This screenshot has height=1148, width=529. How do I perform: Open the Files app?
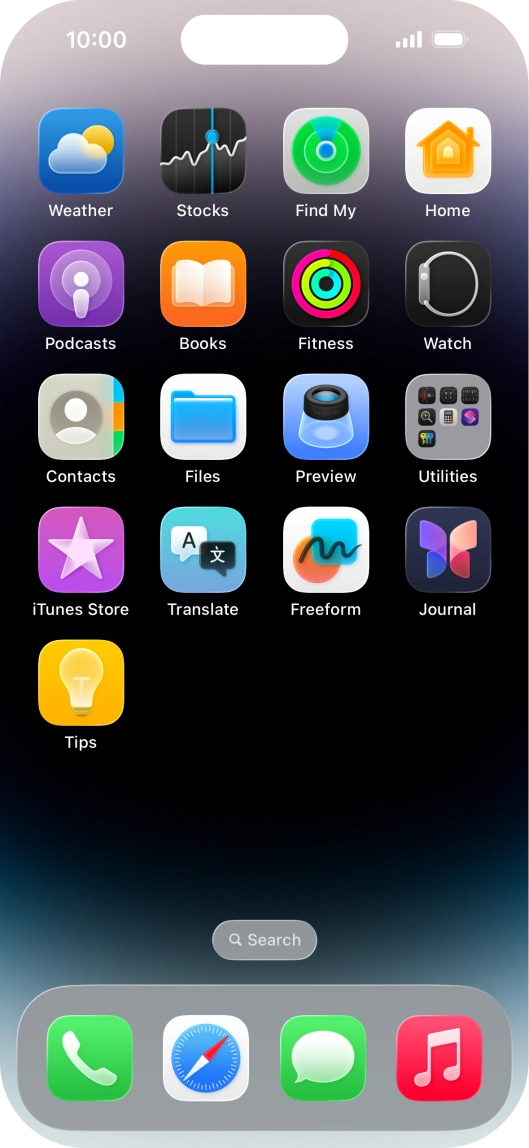pos(203,417)
